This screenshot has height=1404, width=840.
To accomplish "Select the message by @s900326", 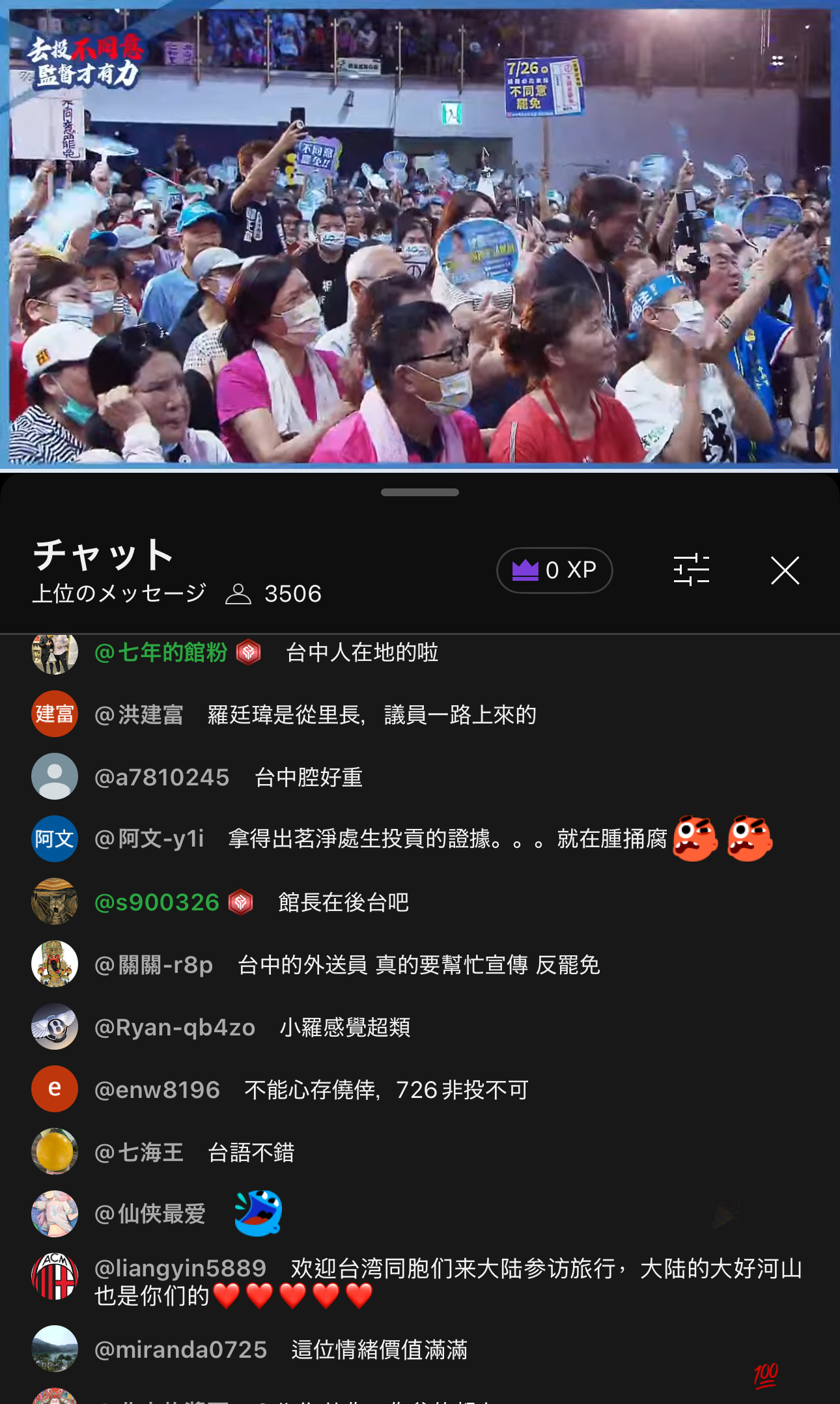I will [x=420, y=902].
